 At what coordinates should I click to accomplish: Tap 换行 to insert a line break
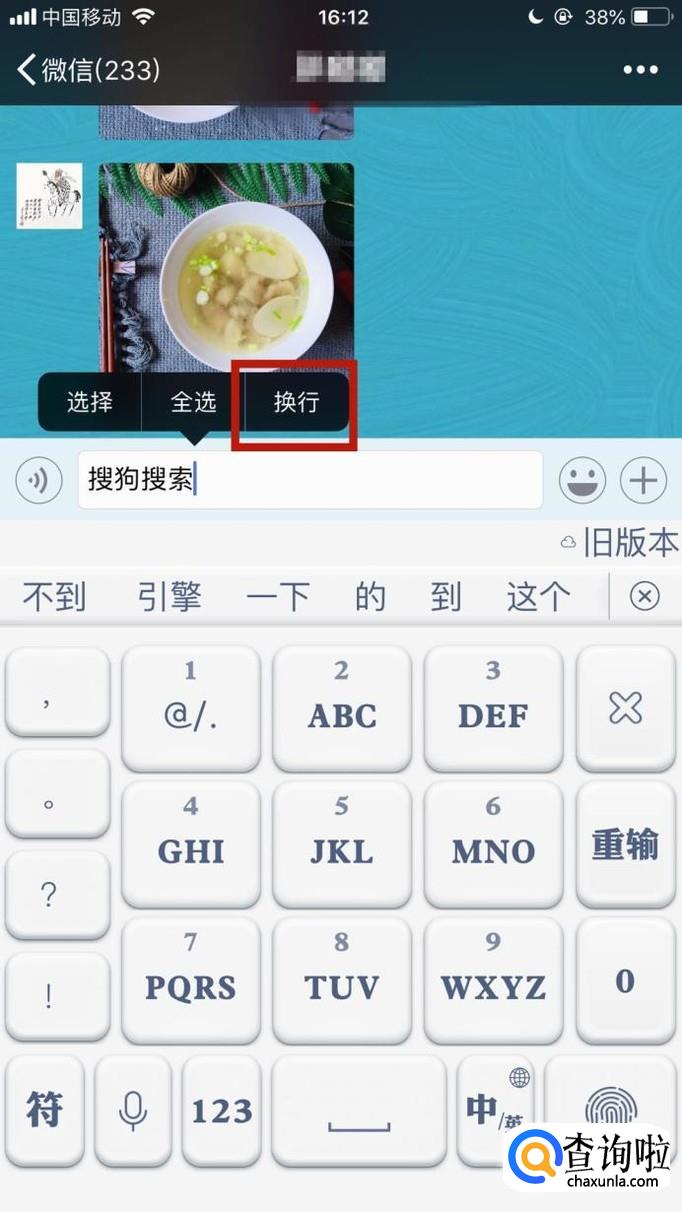point(296,402)
